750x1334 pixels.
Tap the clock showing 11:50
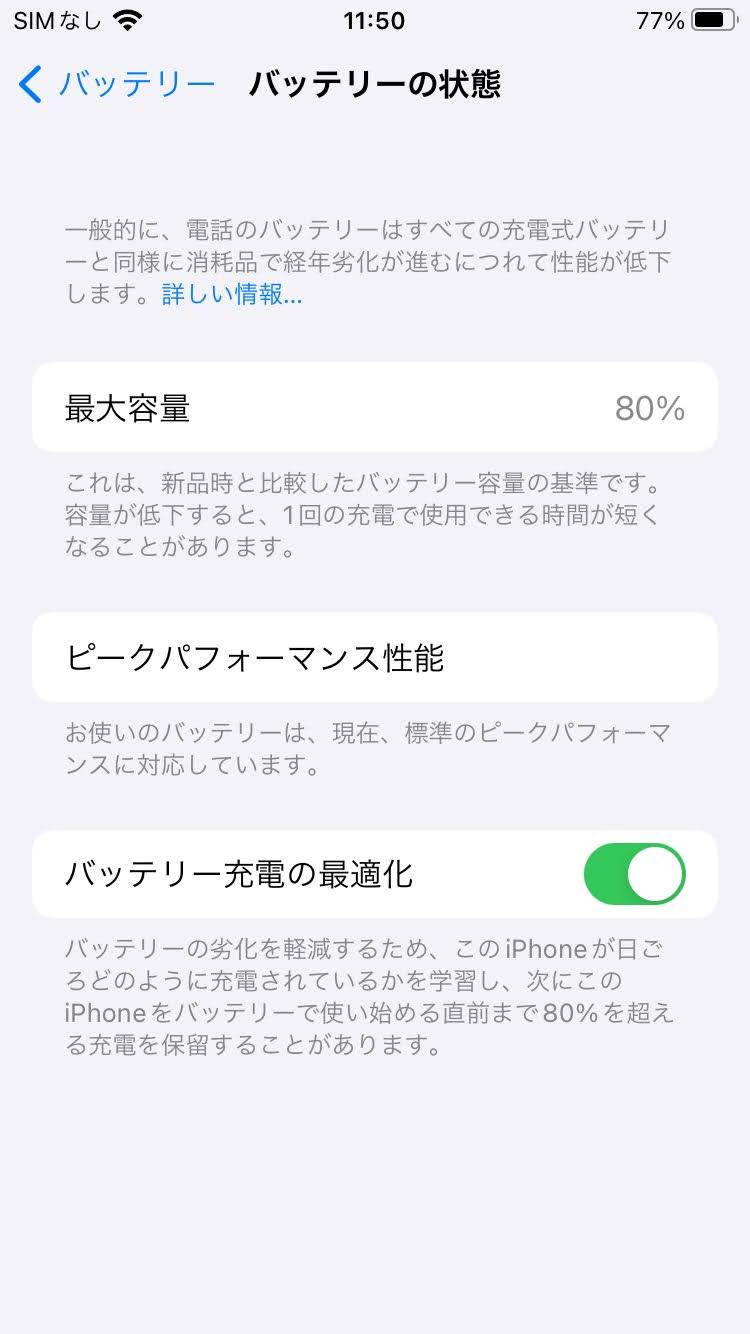coord(375,20)
